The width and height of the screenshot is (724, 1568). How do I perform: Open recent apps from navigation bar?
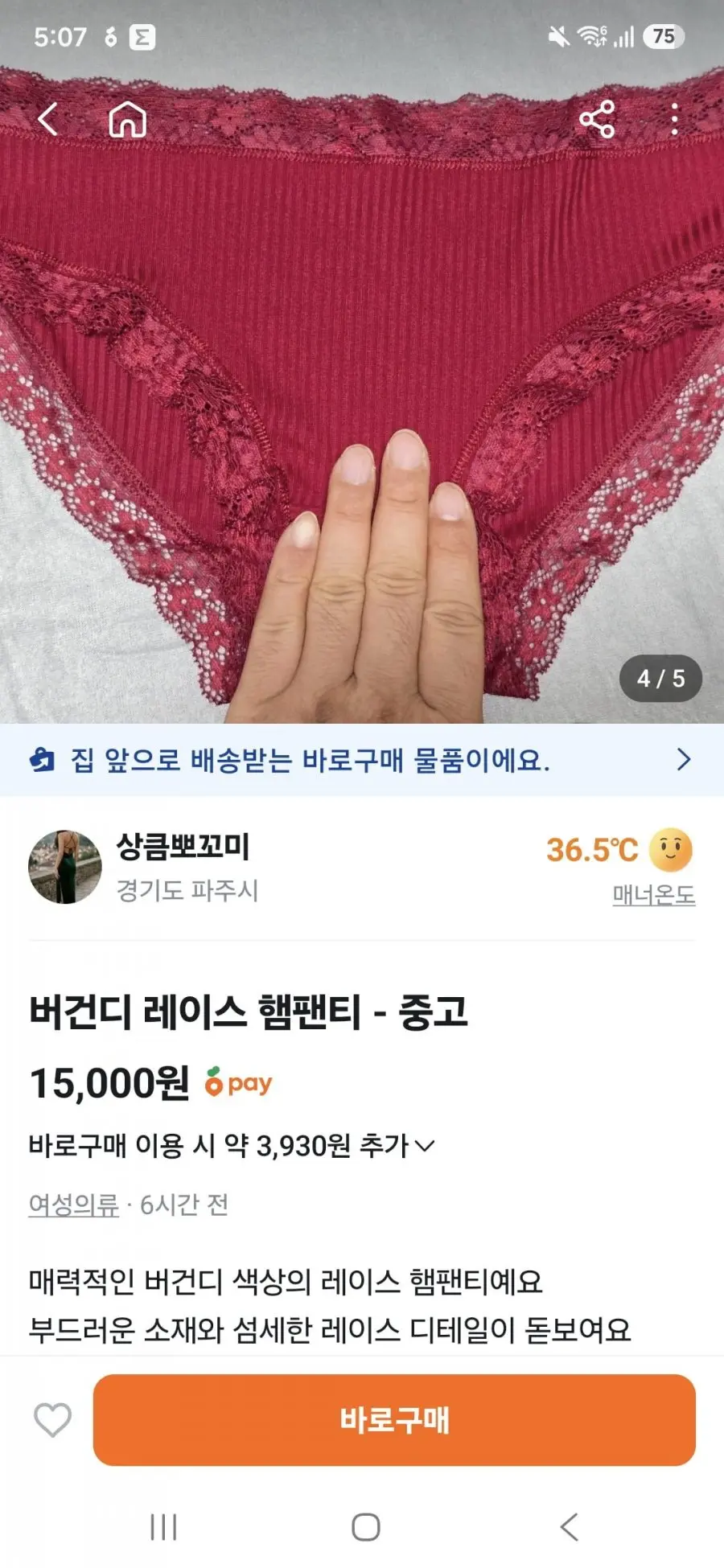click(163, 1526)
